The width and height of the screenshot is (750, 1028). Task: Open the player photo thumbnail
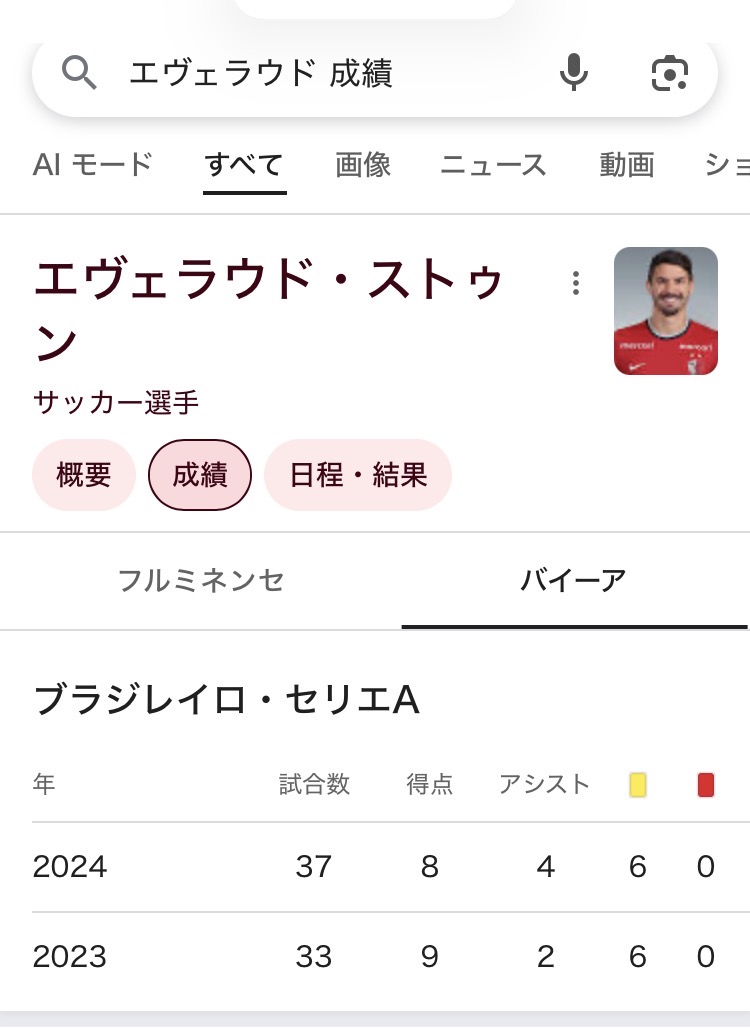point(665,311)
